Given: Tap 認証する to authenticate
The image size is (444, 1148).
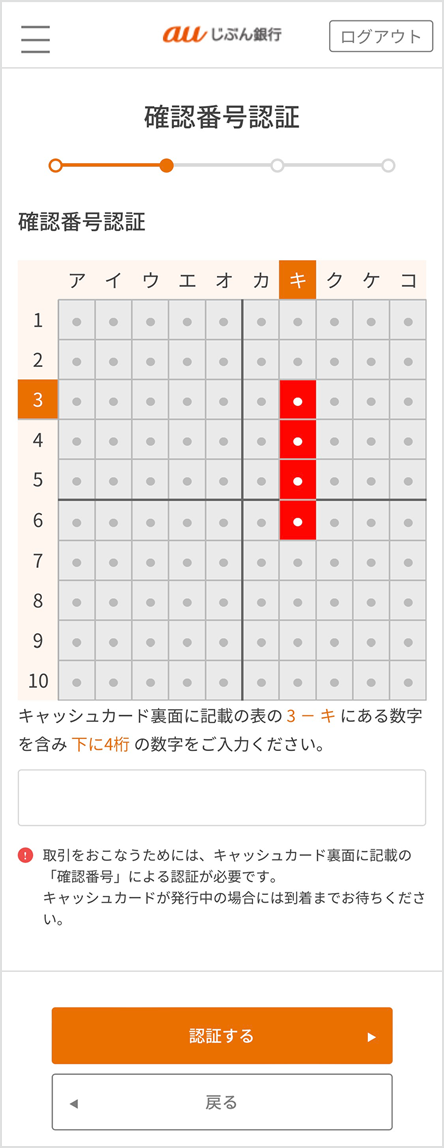Looking at the screenshot, I should coord(222,1035).
